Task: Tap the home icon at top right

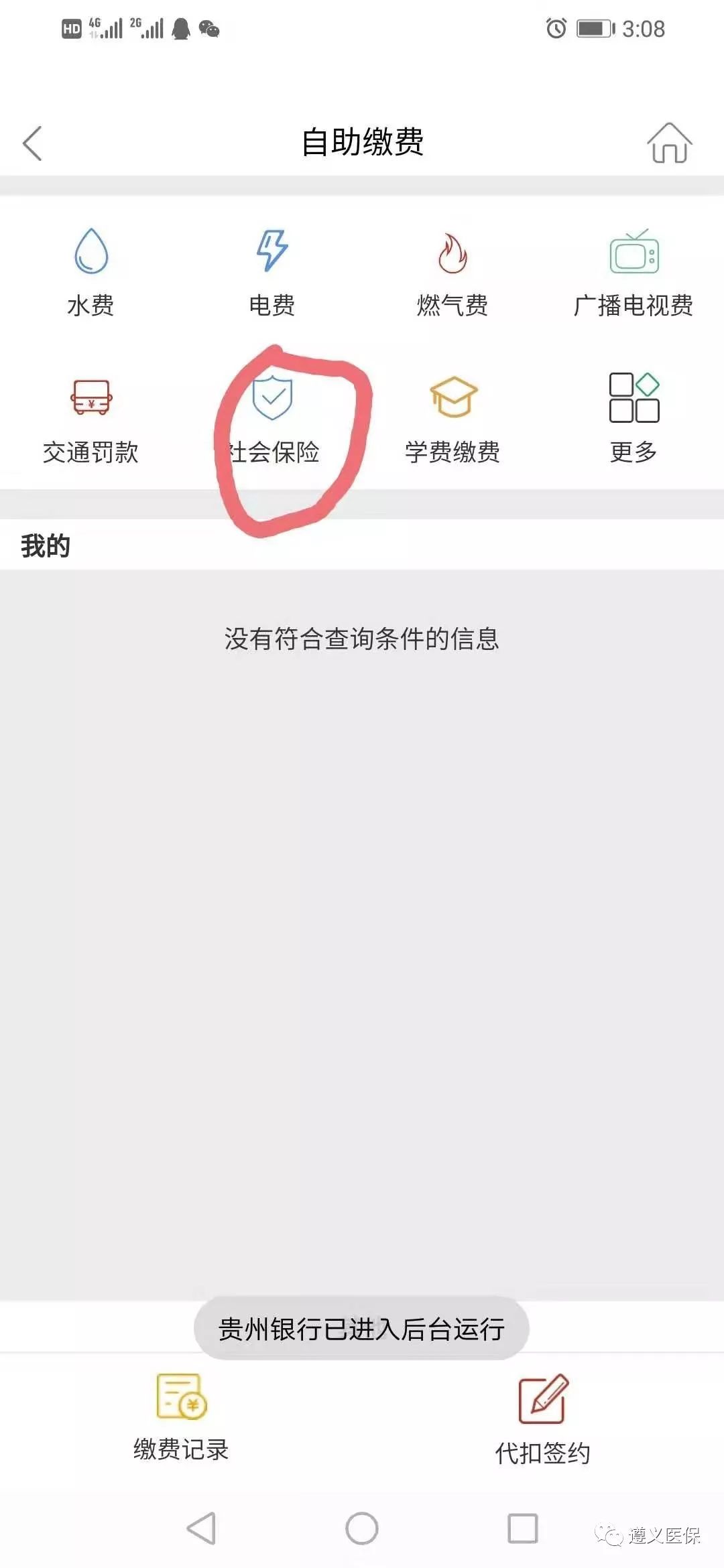Action: [x=668, y=143]
